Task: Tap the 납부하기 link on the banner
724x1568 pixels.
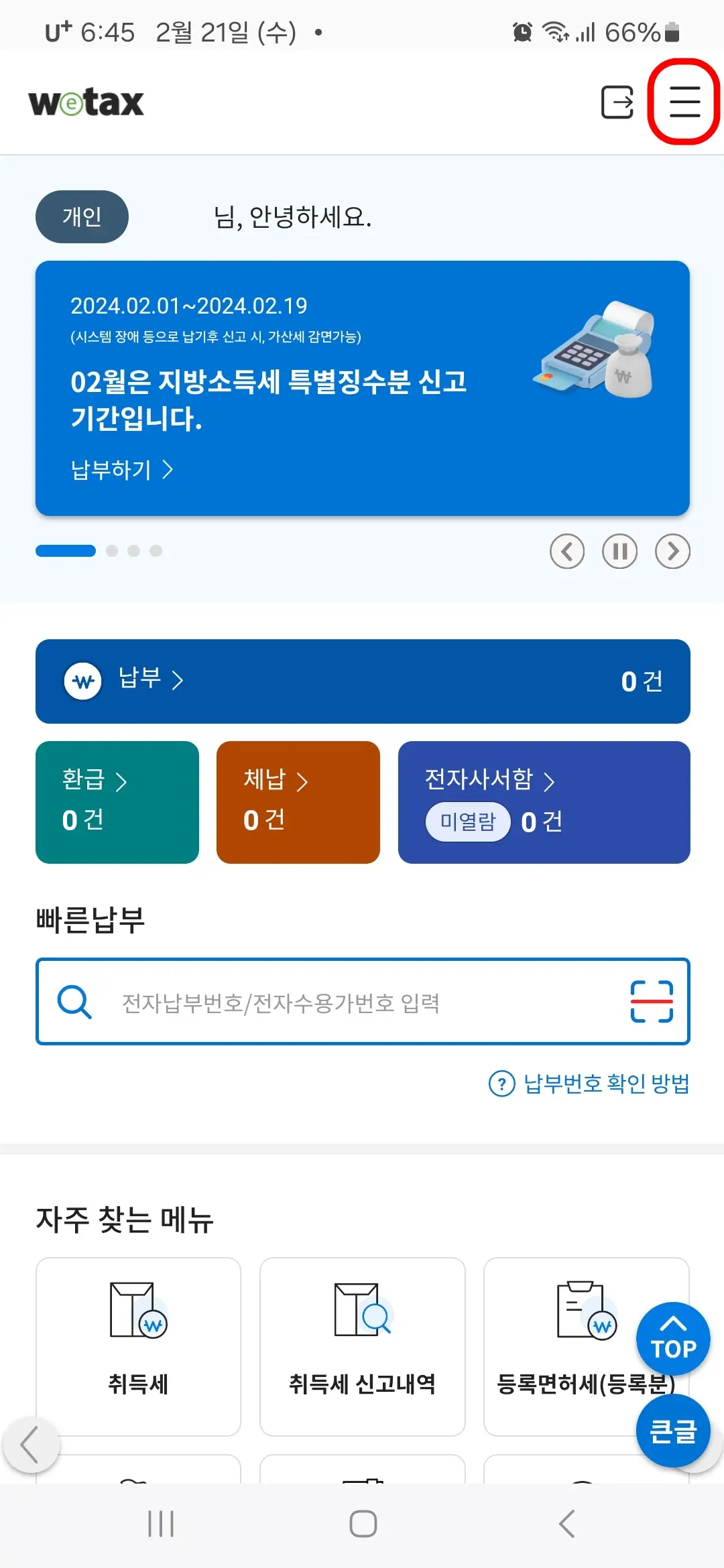Action: (x=121, y=470)
